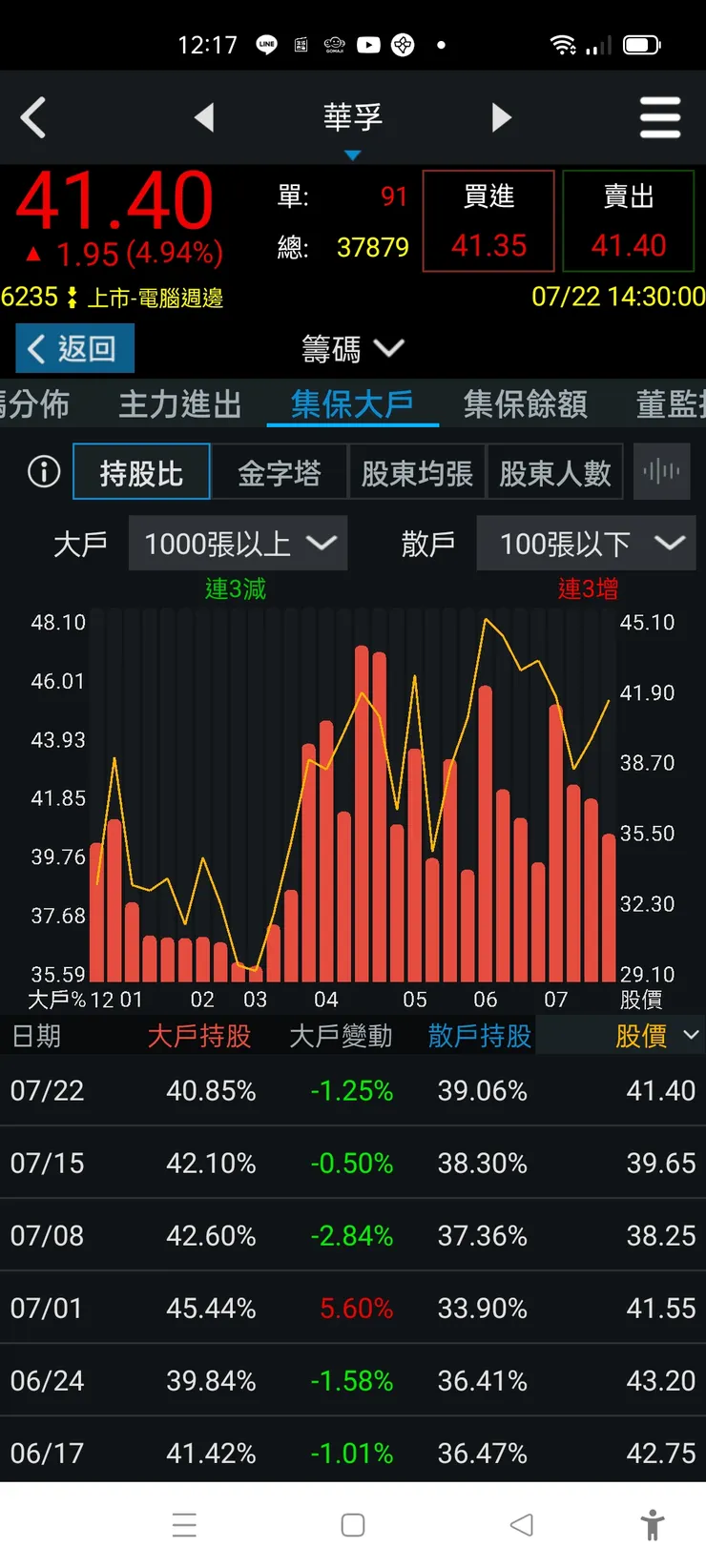The image size is (706, 1568).
Task: Expand the 100張以下 散戶 dropdown
Action: [586, 543]
